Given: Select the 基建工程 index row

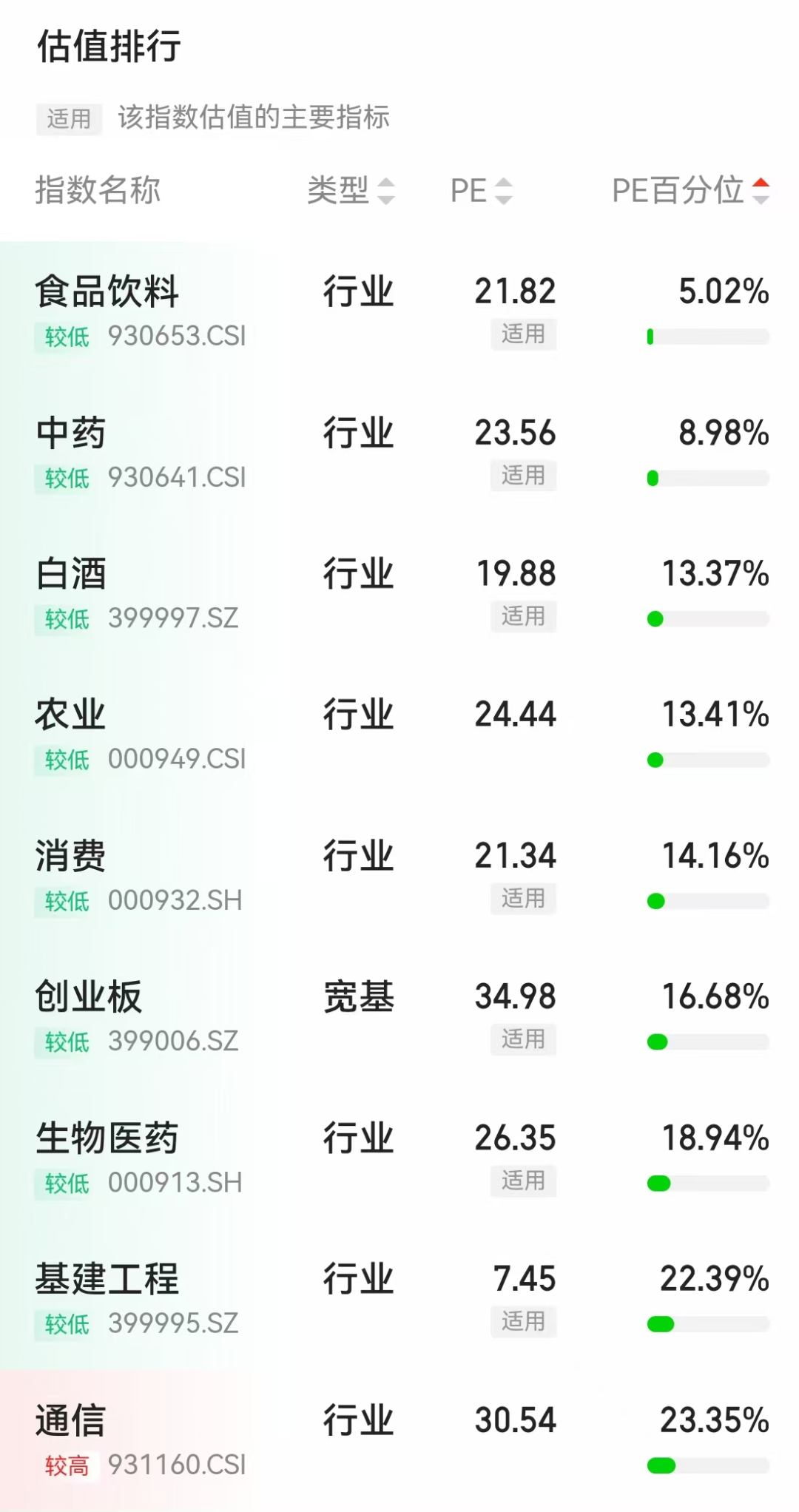Looking at the screenshot, I should pos(399,1300).
